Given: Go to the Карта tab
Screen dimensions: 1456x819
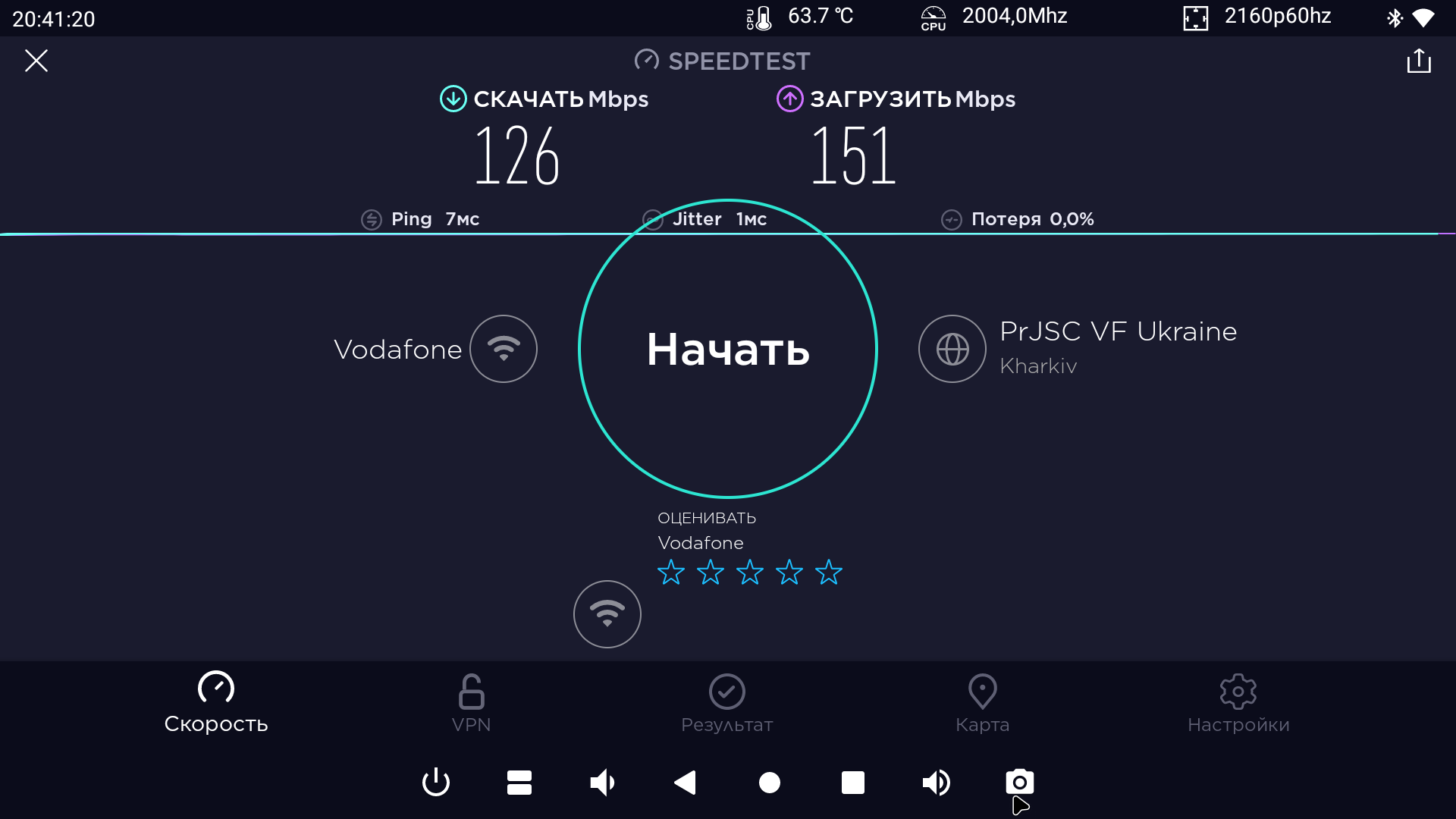Looking at the screenshot, I should 982,703.
